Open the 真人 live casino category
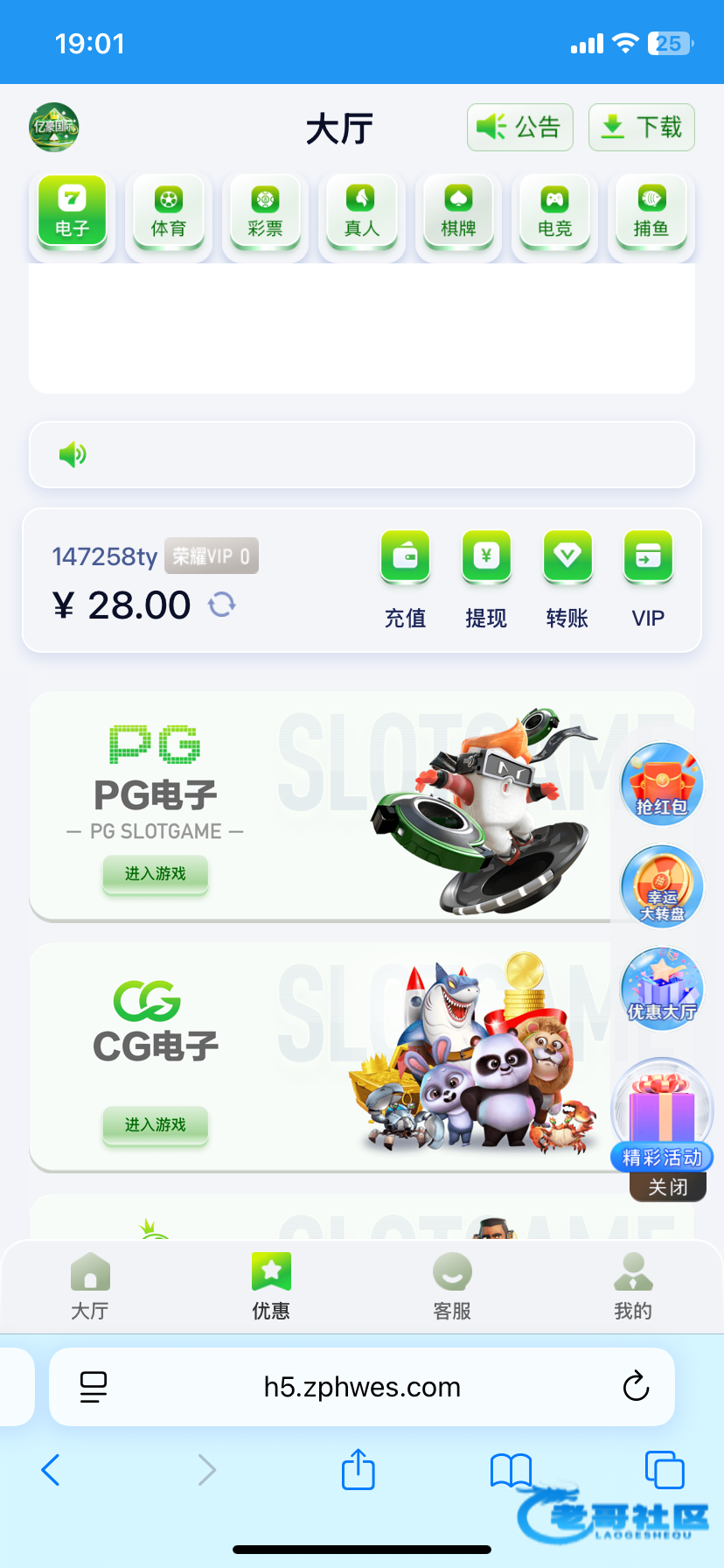Image resolution: width=724 pixels, height=1568 pixels. pyautogui.click(x=362, y=213)
